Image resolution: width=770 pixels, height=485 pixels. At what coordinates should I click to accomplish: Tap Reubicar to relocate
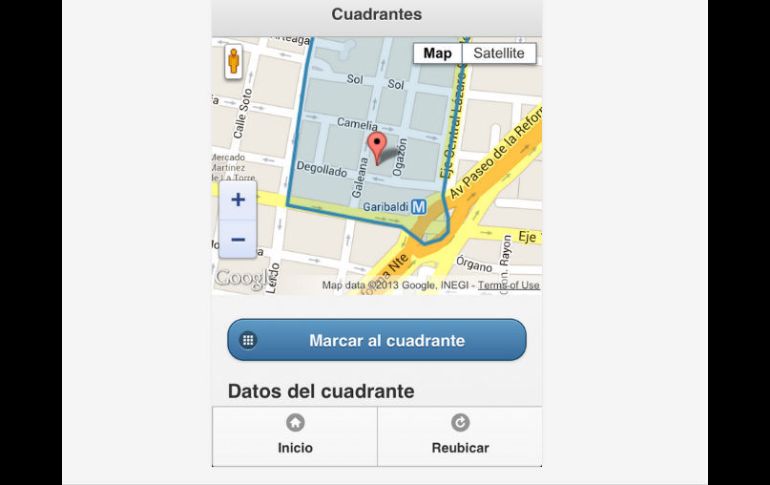point(460,436)
